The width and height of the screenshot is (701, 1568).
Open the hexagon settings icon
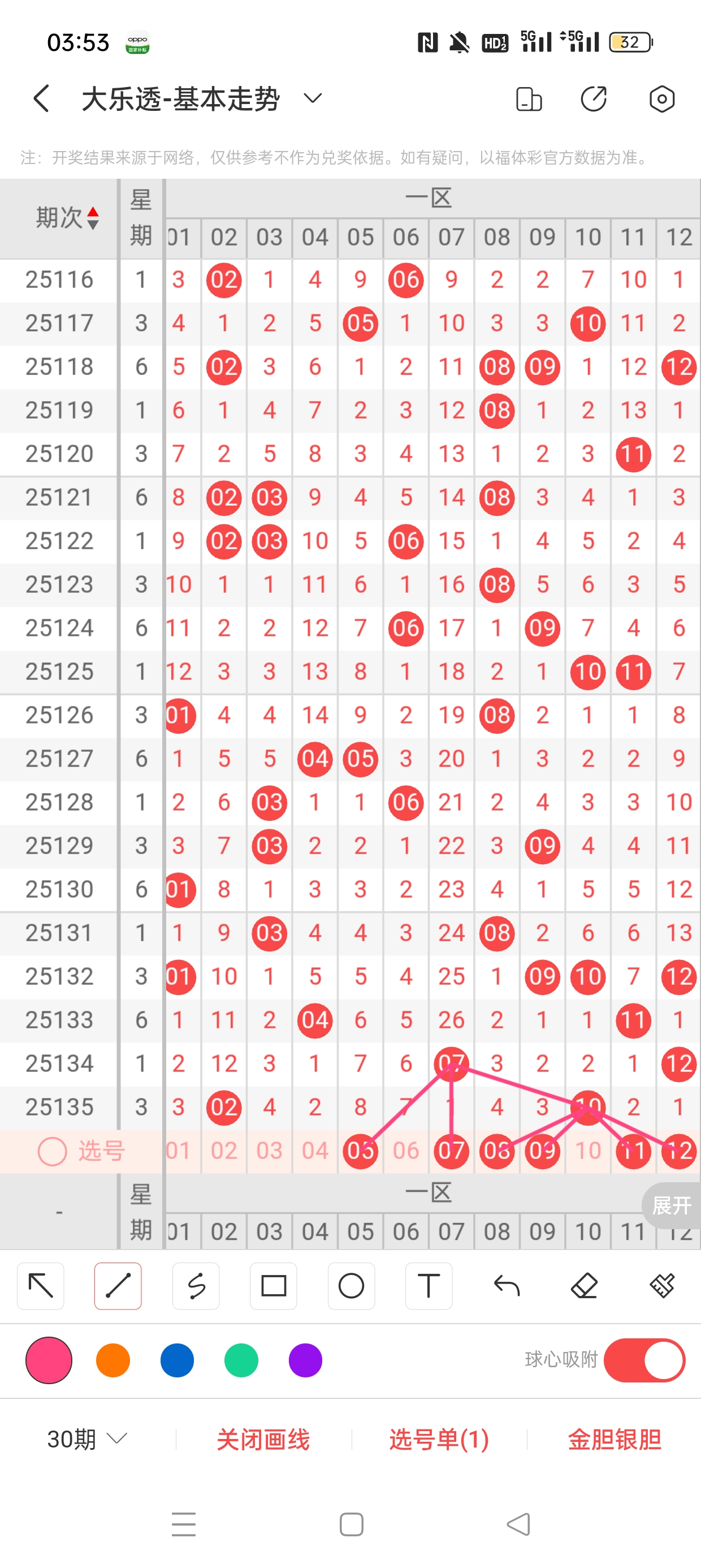point(661,98)
